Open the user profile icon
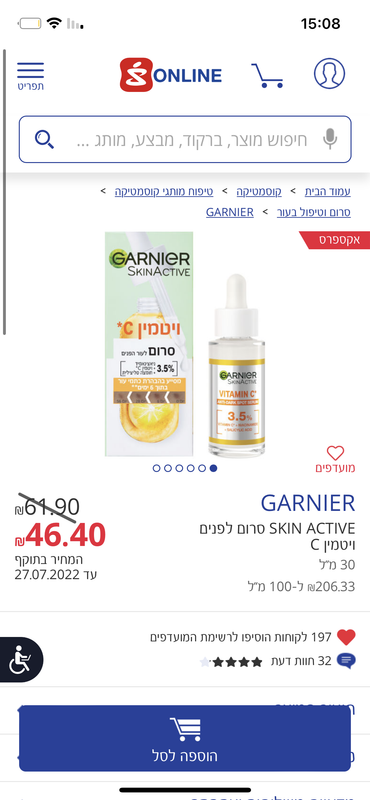This screenshot has width=370, height=800. pyautogui.click(x=329, y=73)
